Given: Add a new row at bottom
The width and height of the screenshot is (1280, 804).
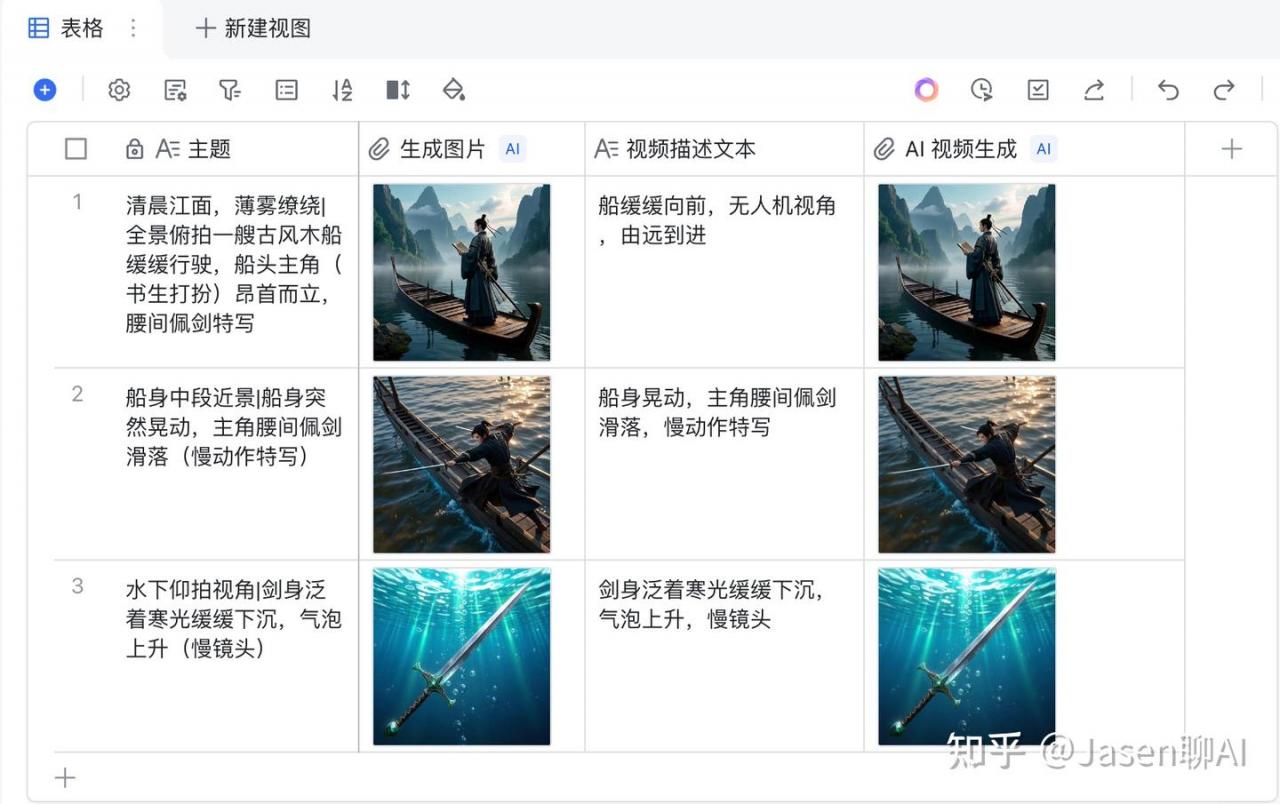Looking at the screenshot, I should 65,777.
